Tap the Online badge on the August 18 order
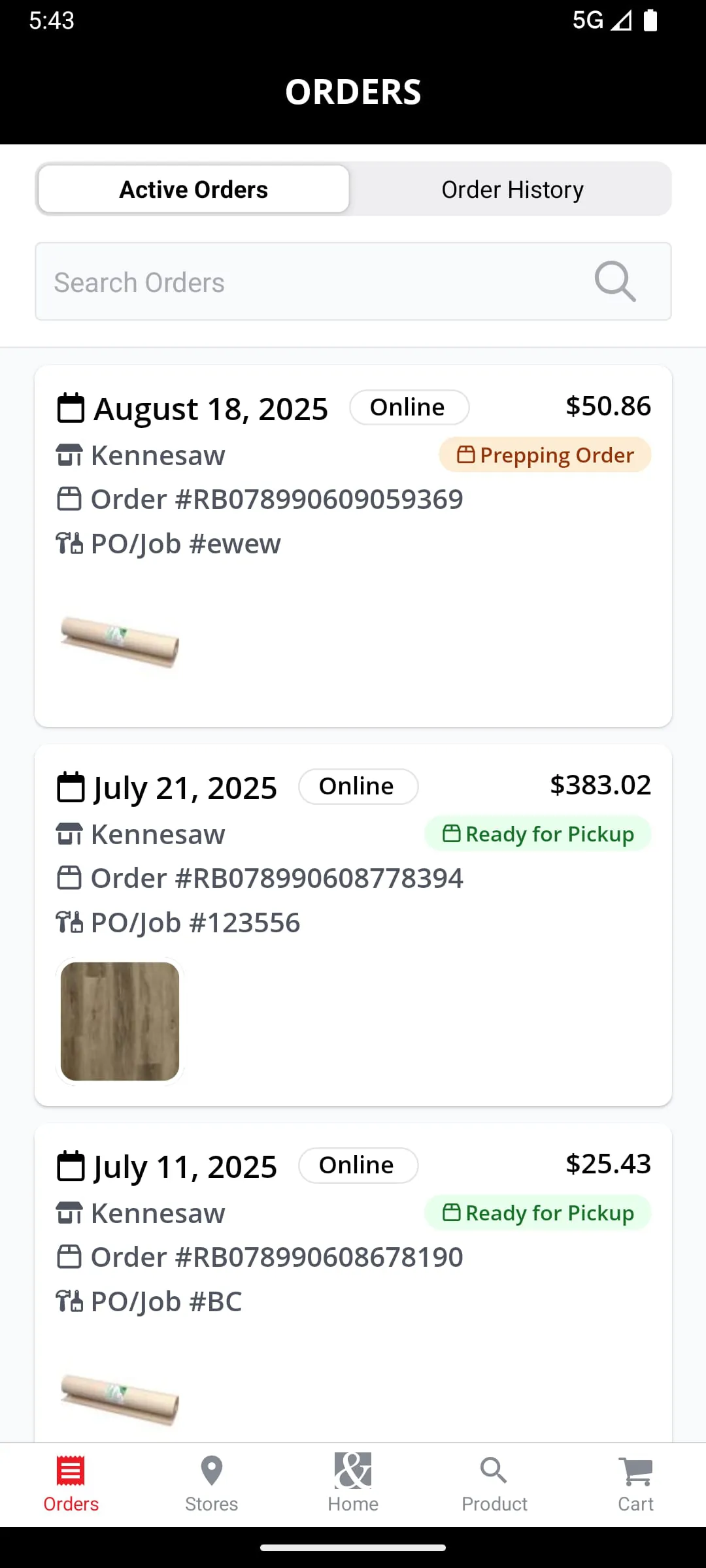The width and height of the screenshot is (706, 1568). 409,406
